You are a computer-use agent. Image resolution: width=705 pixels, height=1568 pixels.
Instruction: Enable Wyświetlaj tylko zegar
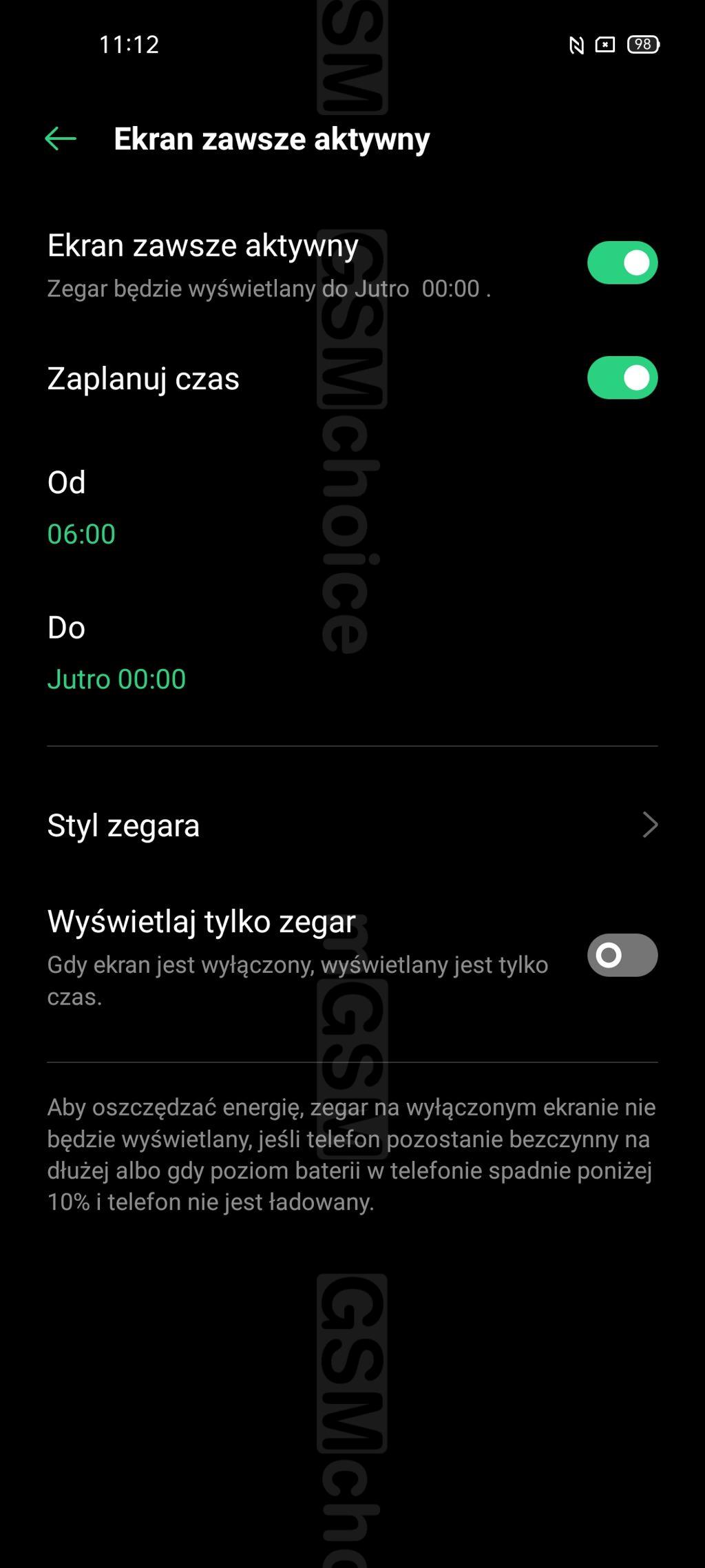pyautogui.click(x=622, y=955)
